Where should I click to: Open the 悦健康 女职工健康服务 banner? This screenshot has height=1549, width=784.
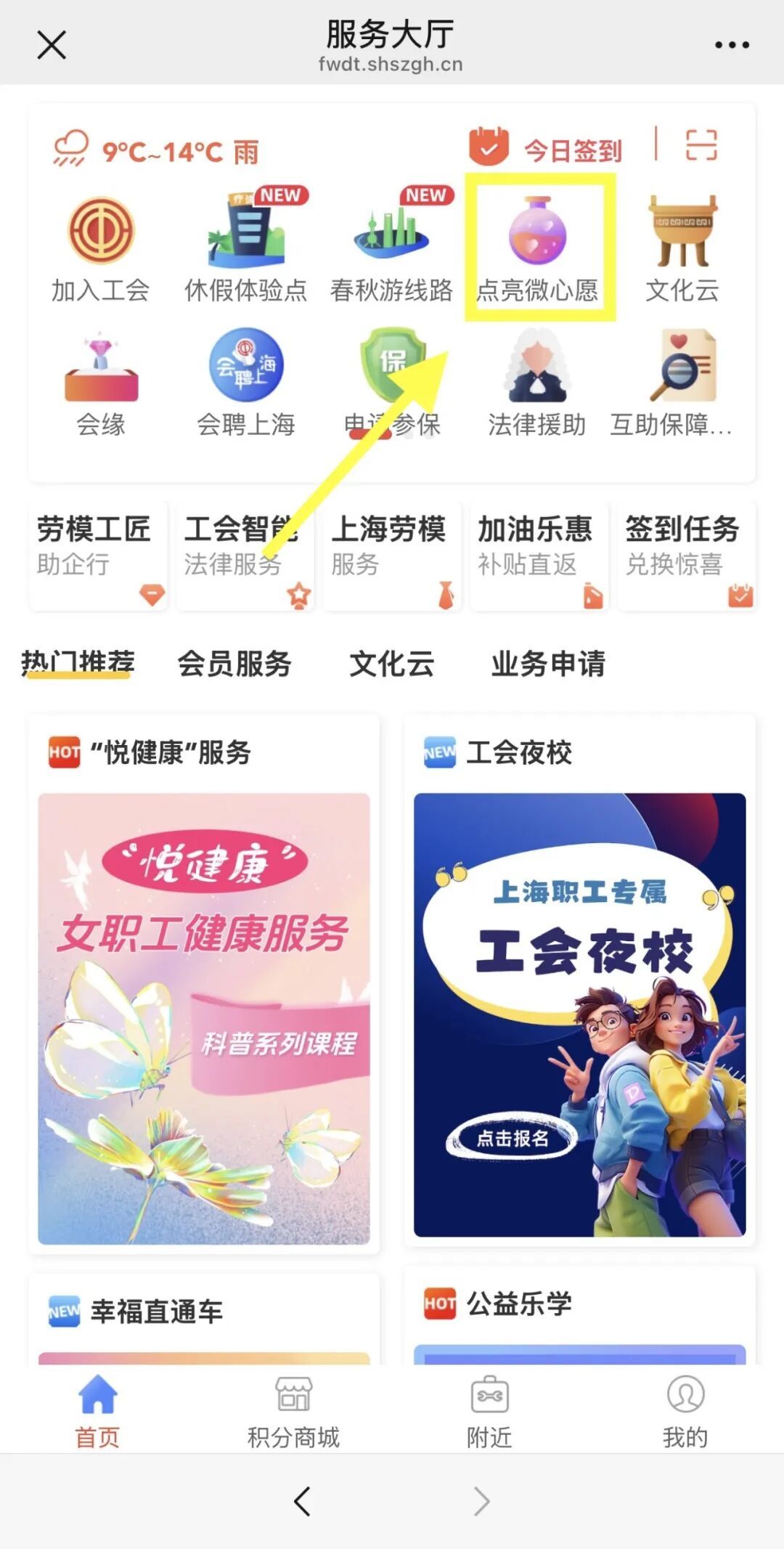204,1018
